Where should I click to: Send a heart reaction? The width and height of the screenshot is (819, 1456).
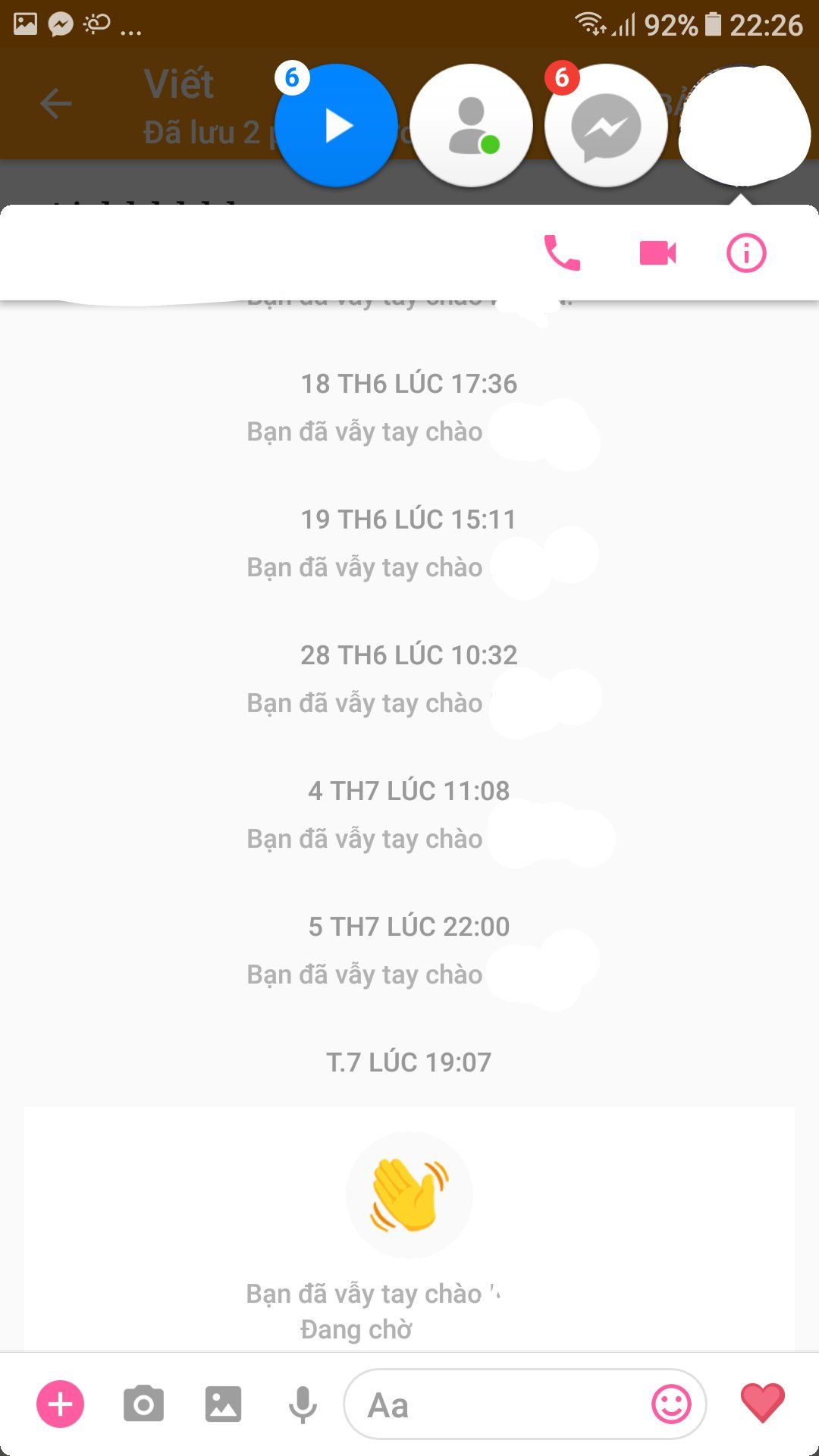762,1403
